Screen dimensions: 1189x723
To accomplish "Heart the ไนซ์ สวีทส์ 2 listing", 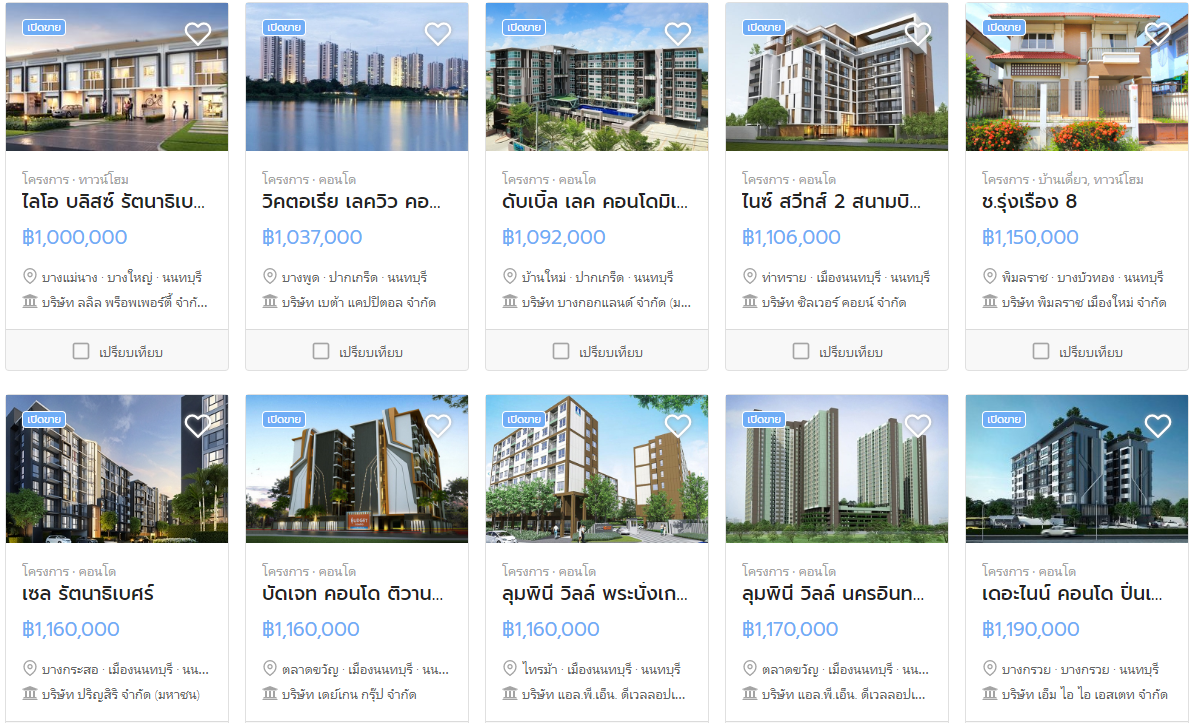I will coord(918,34).
